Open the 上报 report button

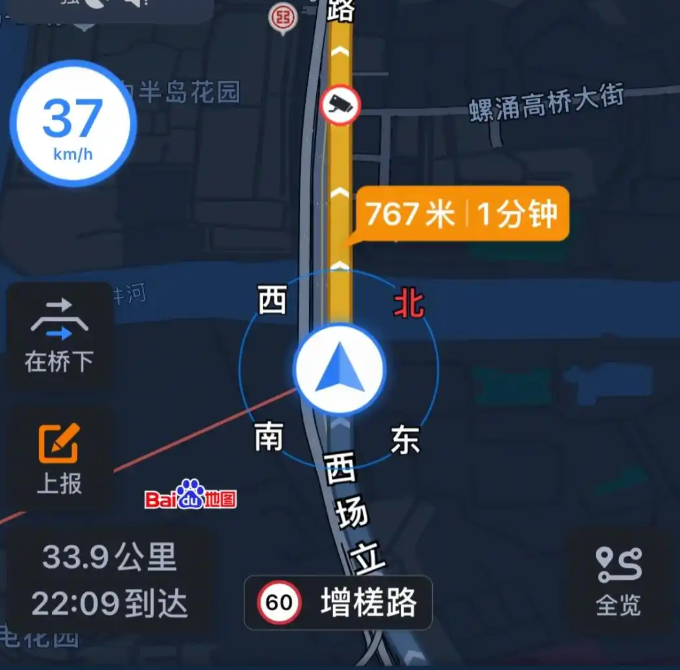pyautogui.click(x=59, y=457)
